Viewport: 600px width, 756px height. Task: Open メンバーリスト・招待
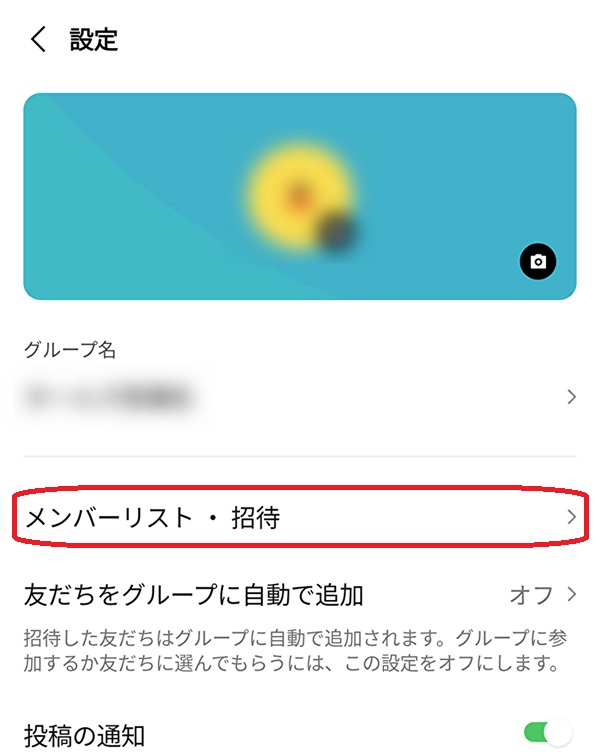[300, 517]
